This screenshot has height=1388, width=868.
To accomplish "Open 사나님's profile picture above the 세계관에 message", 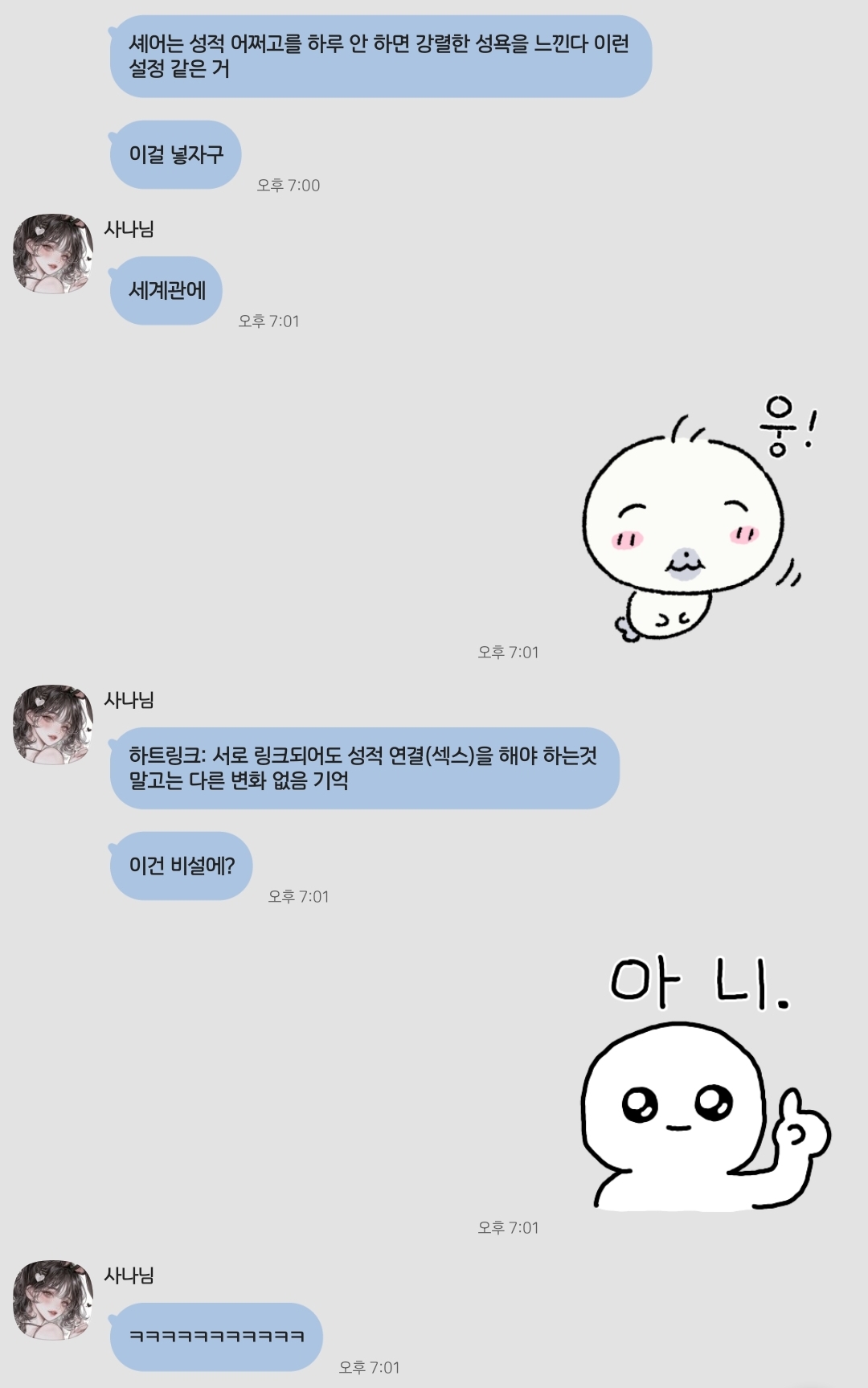I will (53, 253).
